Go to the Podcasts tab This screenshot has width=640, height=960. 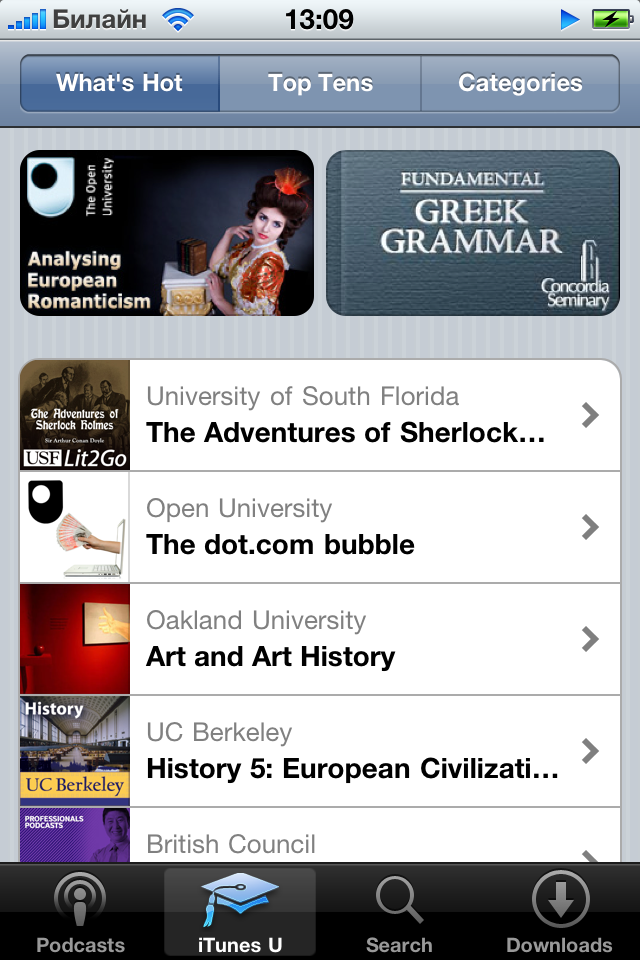tap(80, 914)
